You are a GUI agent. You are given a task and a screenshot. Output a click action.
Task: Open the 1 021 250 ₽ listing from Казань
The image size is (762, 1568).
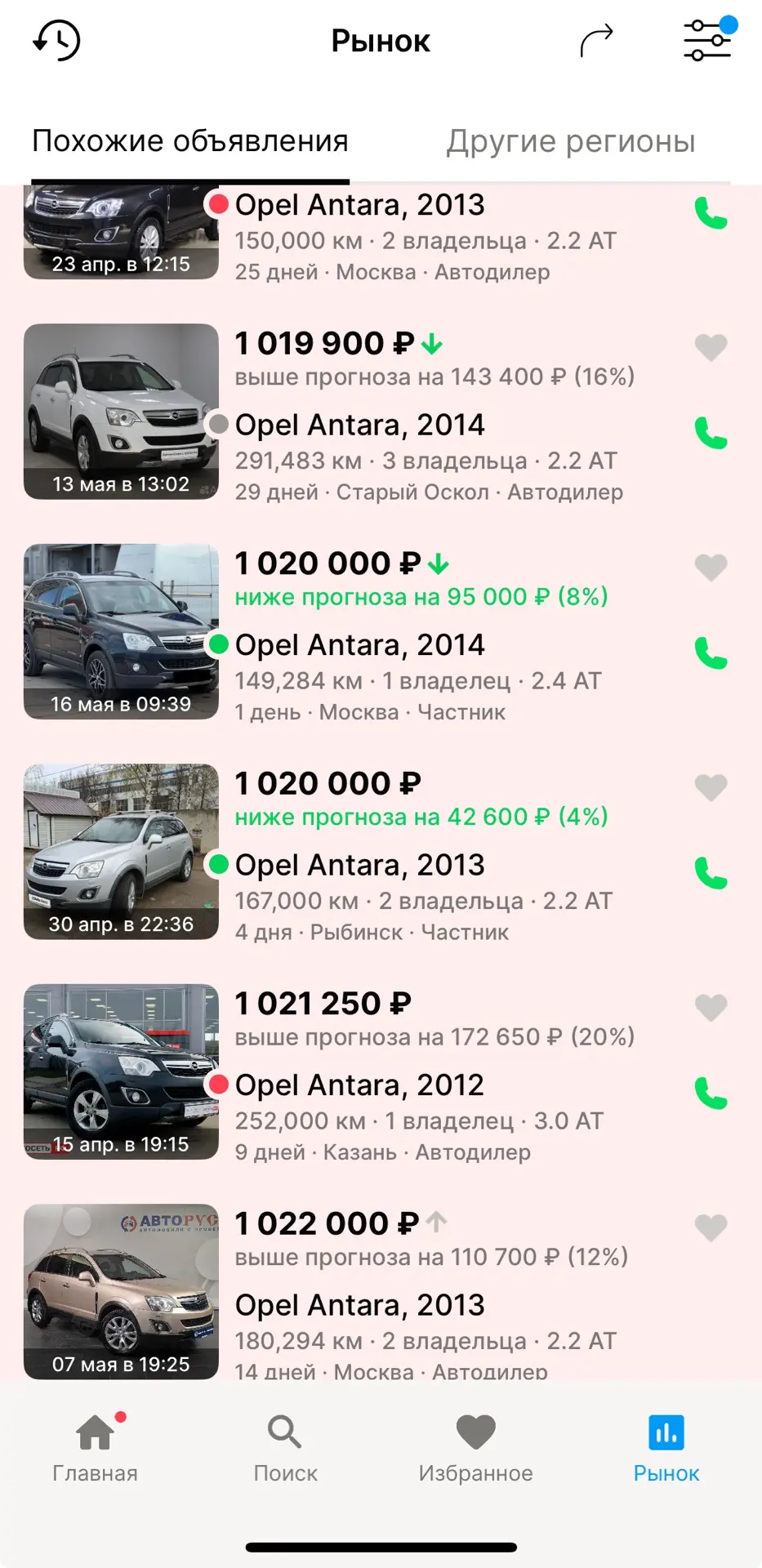tap(381, 1072)
